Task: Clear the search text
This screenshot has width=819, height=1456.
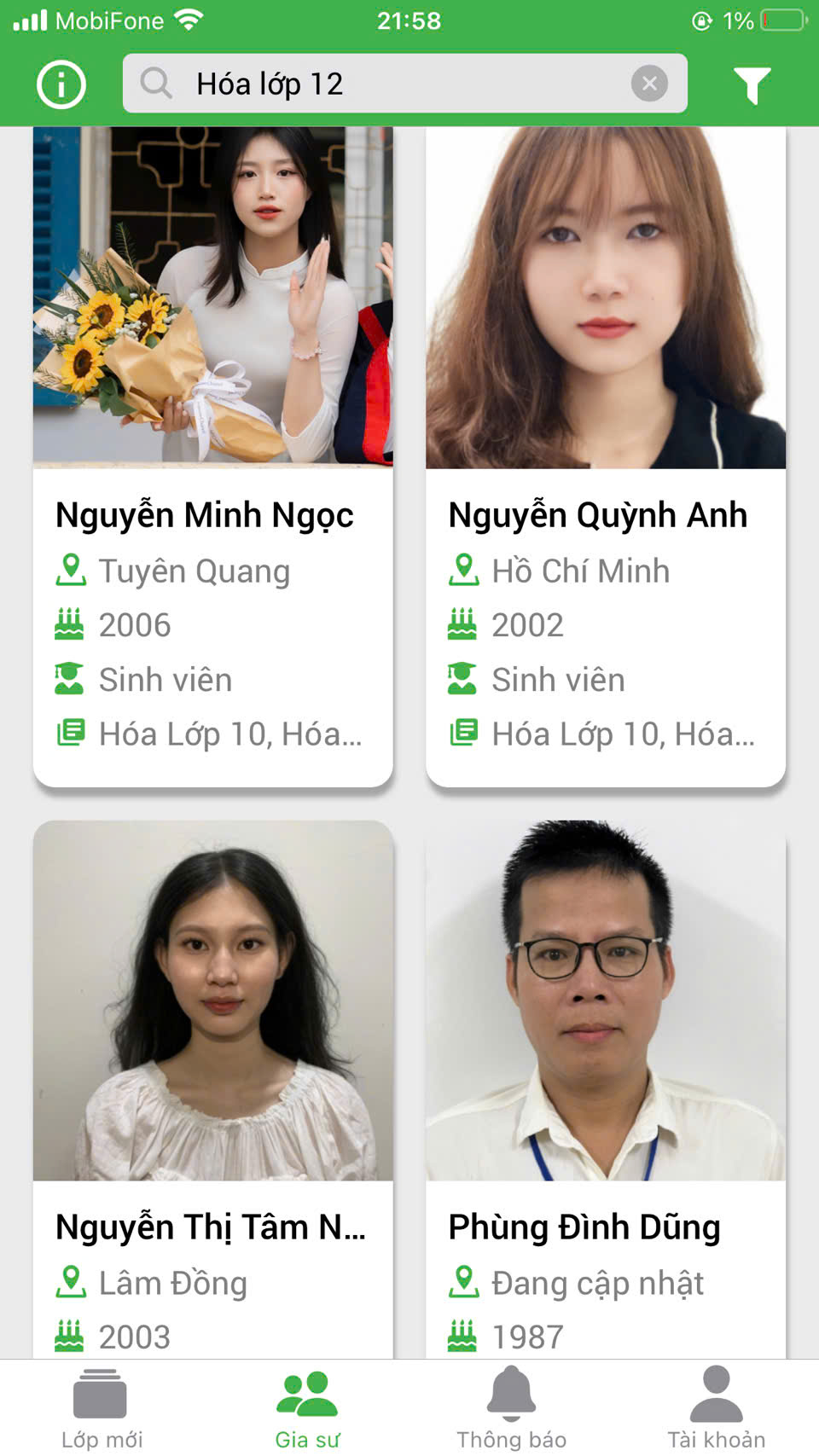Action: click(649, 84)
